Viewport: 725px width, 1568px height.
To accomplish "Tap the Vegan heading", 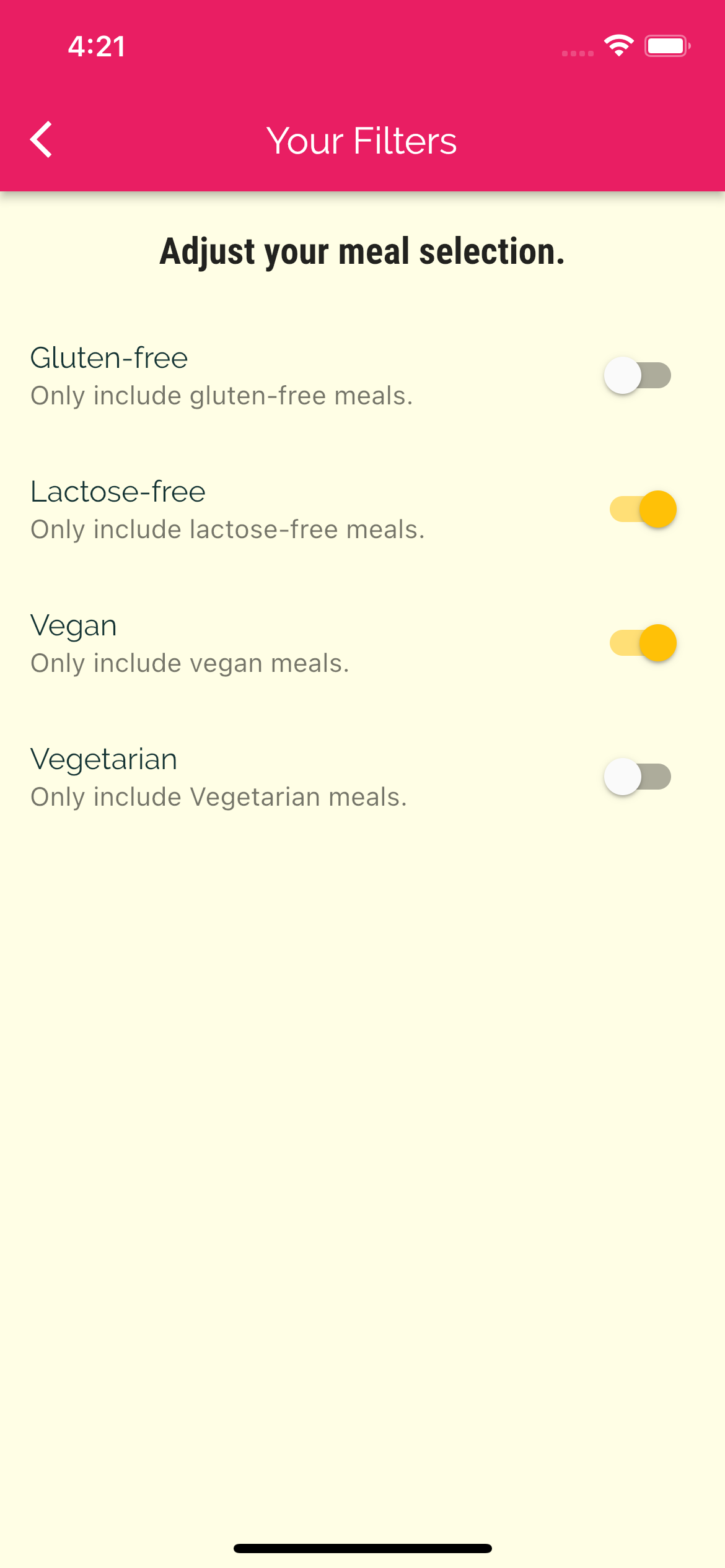I will [73, 625].
